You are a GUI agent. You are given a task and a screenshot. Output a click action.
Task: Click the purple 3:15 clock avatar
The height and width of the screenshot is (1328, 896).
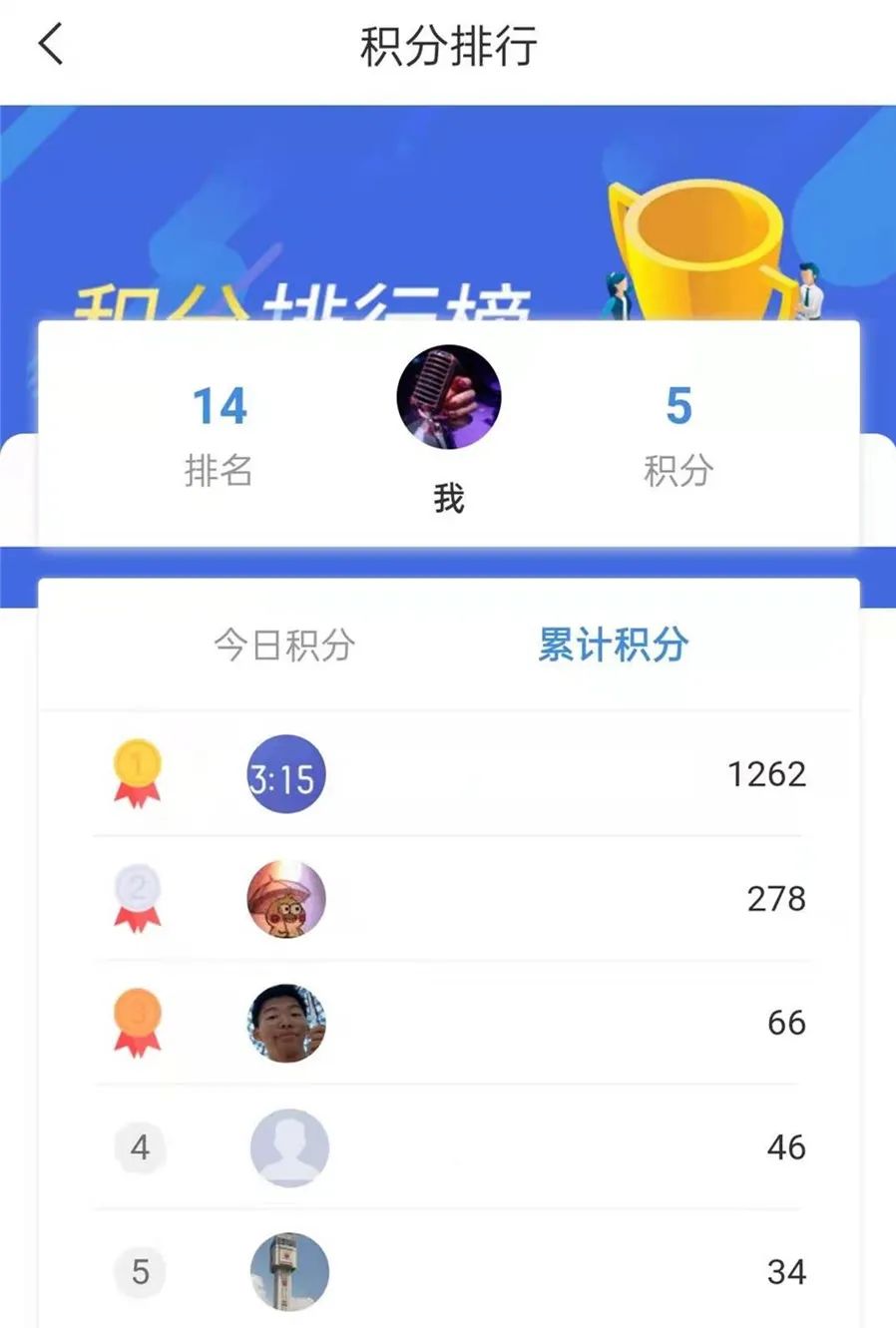pyautogui.click(x=286, y=773)
